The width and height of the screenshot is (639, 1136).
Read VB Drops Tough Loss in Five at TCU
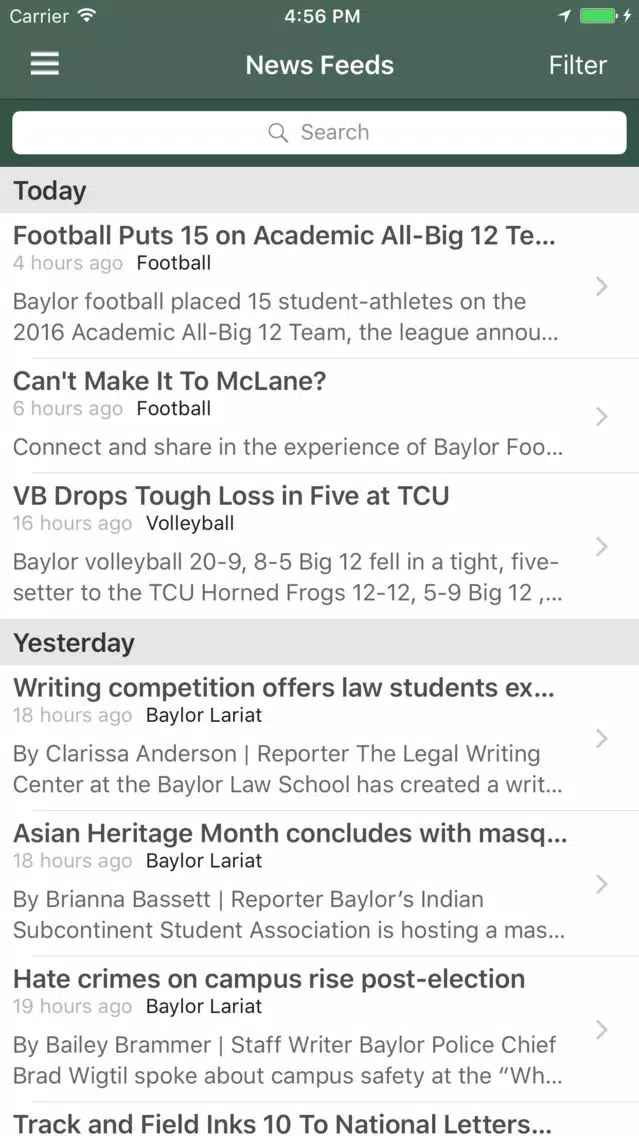[320, 546]
